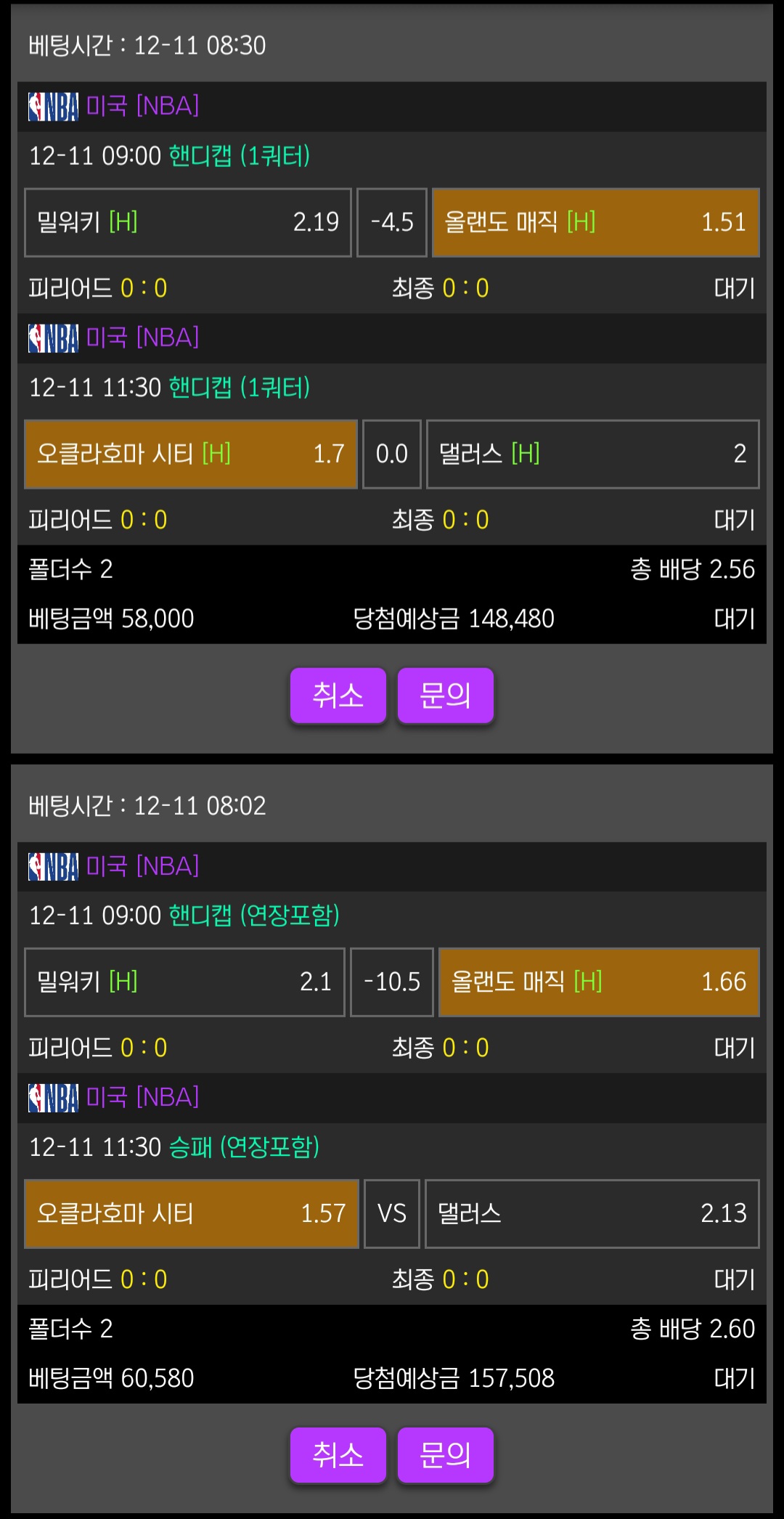Tap 문의 for the 08:30 bet

click(445, 696)
